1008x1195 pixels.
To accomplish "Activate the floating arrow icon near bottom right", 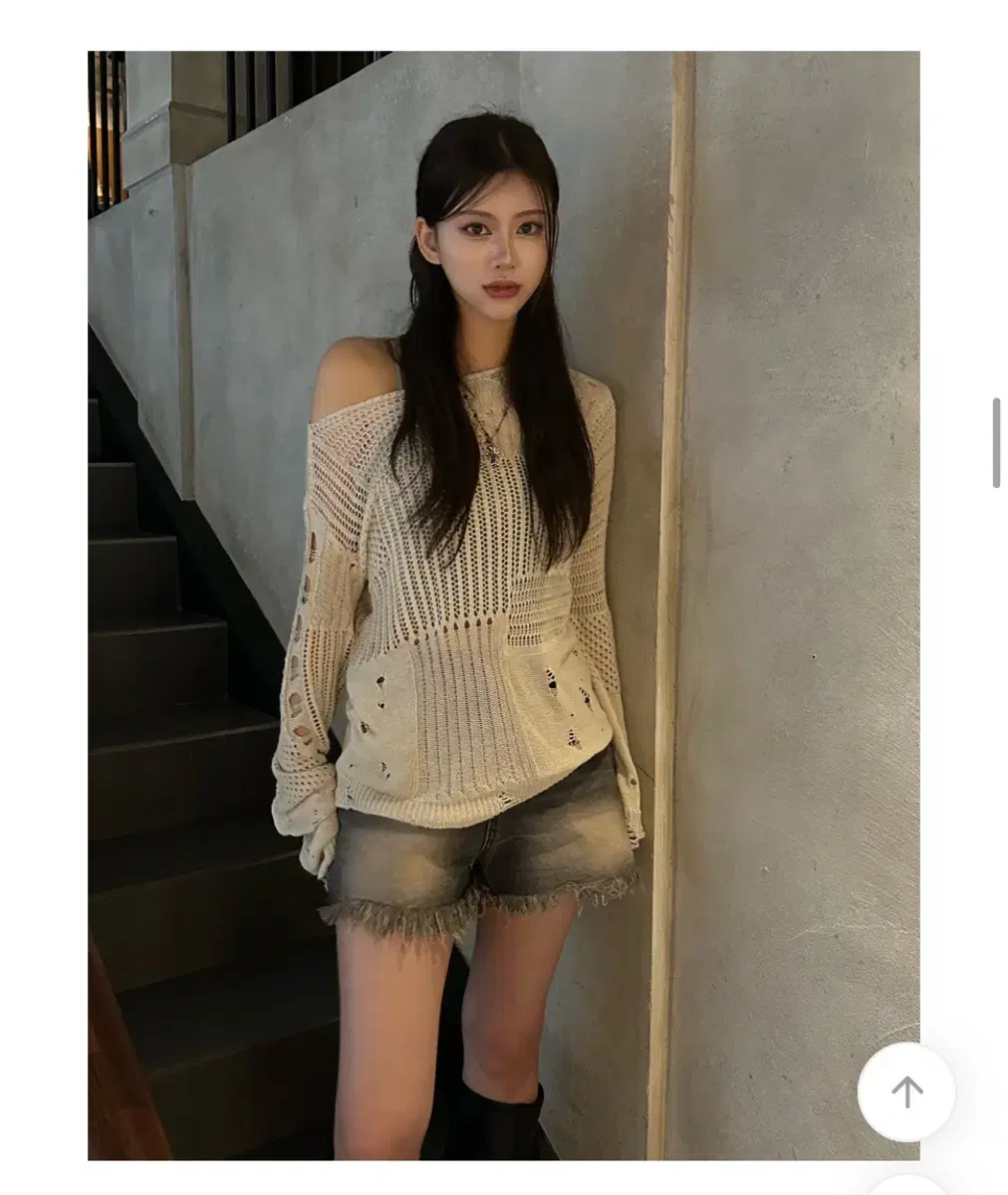I will click(907, 1092).
